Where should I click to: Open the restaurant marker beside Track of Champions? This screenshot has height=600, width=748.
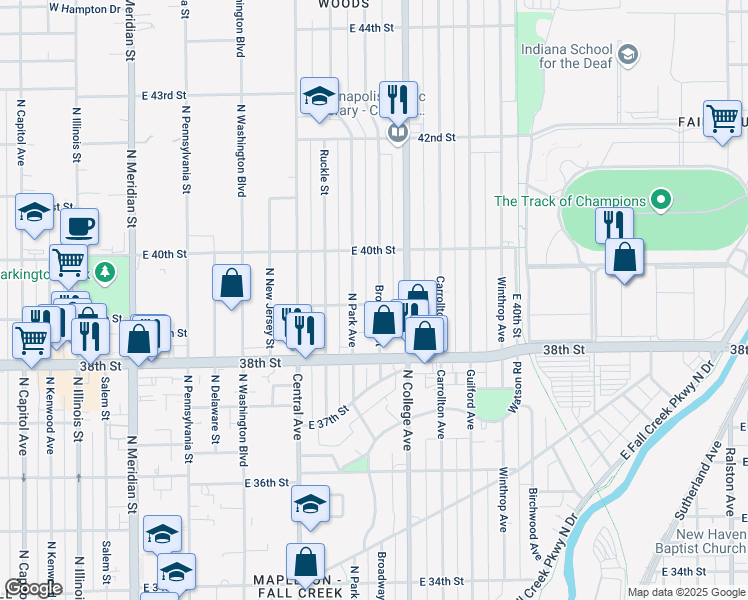(x=614, y=225)
